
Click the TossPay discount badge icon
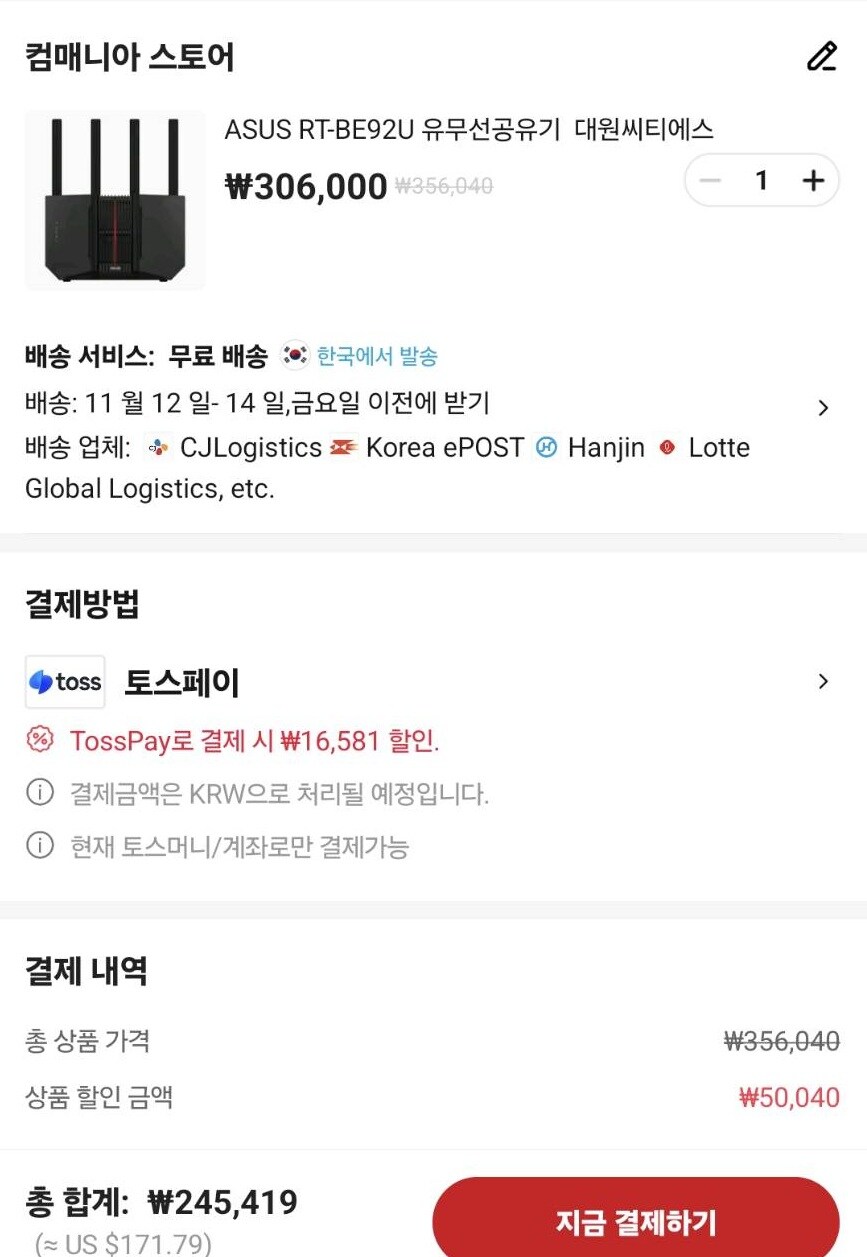tap(40, 736)
